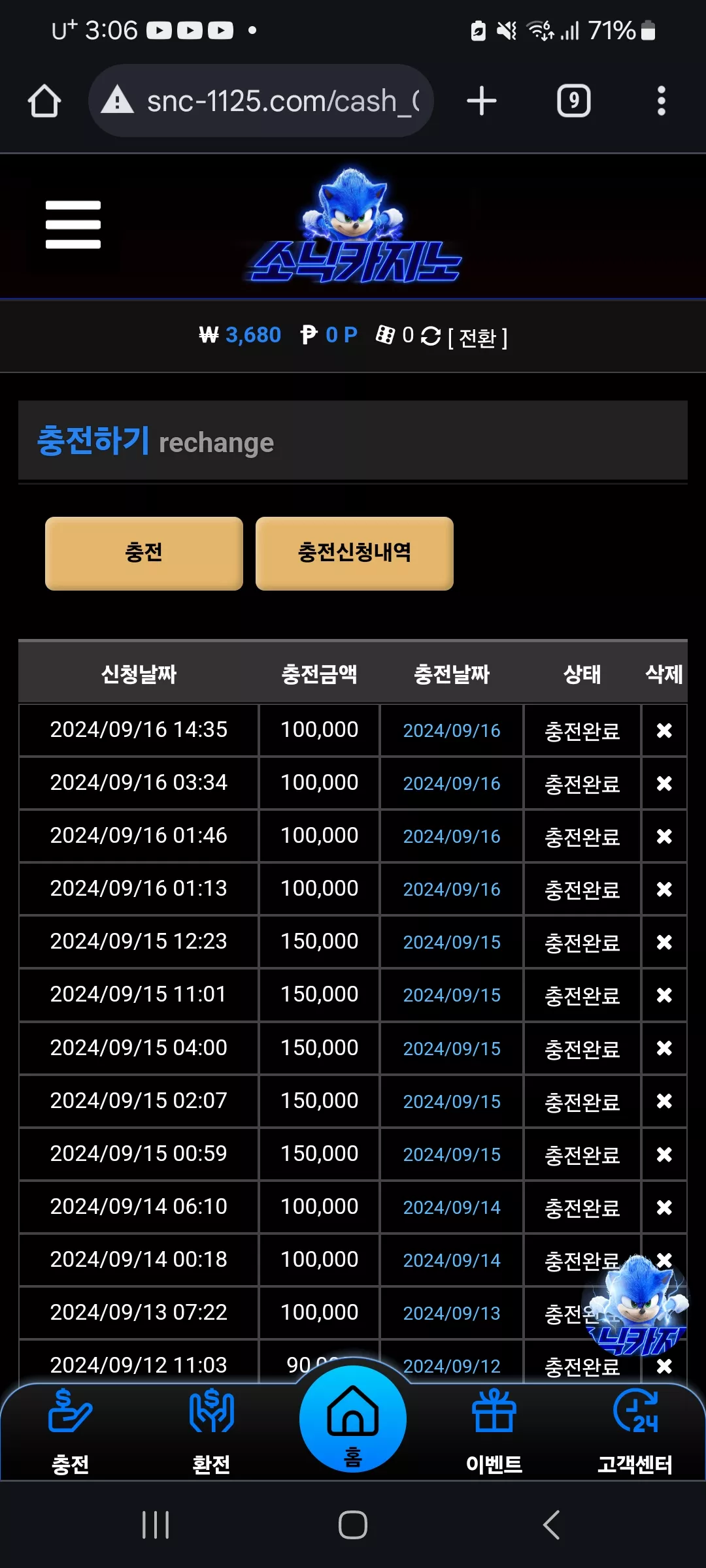Open the browser overflow menu
The image size is (706, 1568).
click(662, 101)
